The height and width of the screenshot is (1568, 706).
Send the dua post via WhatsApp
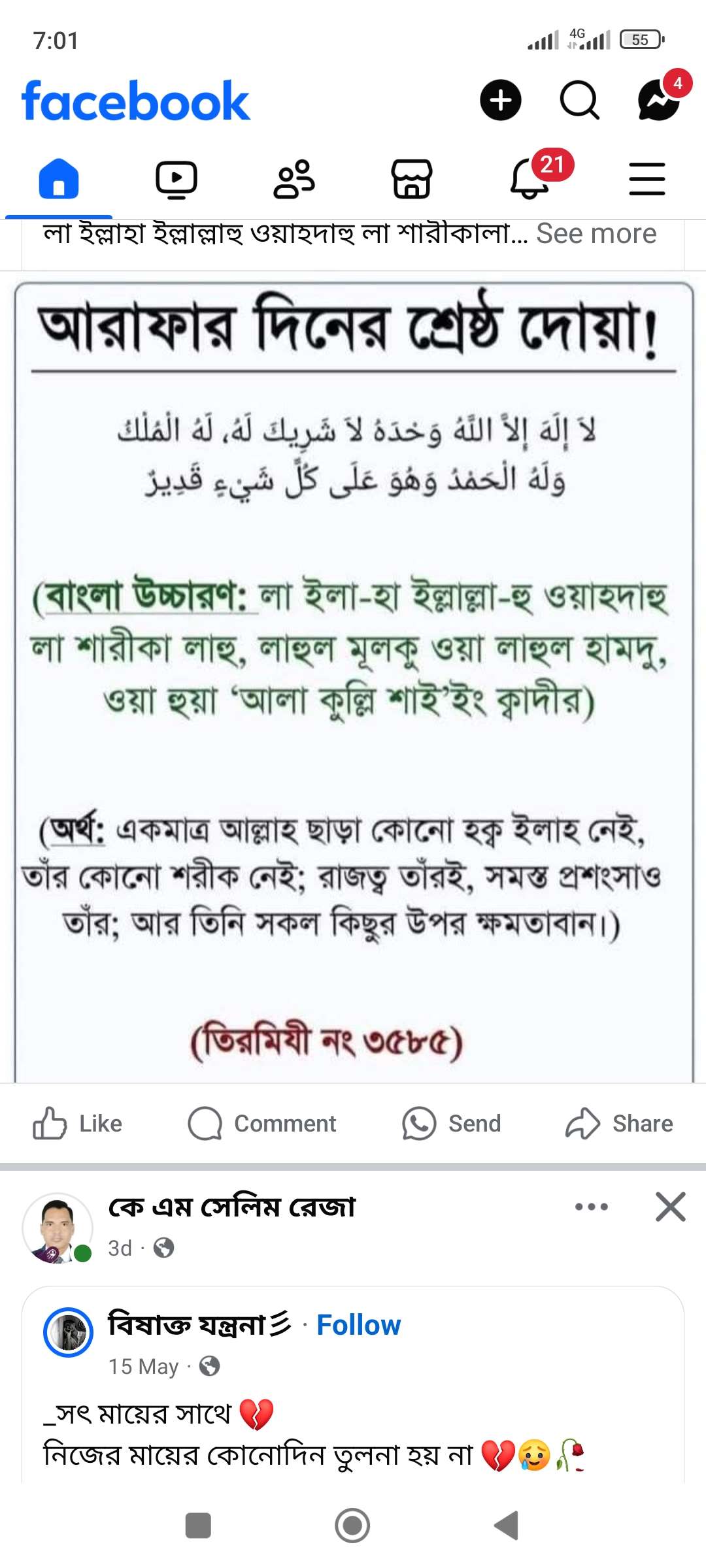[x=452, y=1123]
